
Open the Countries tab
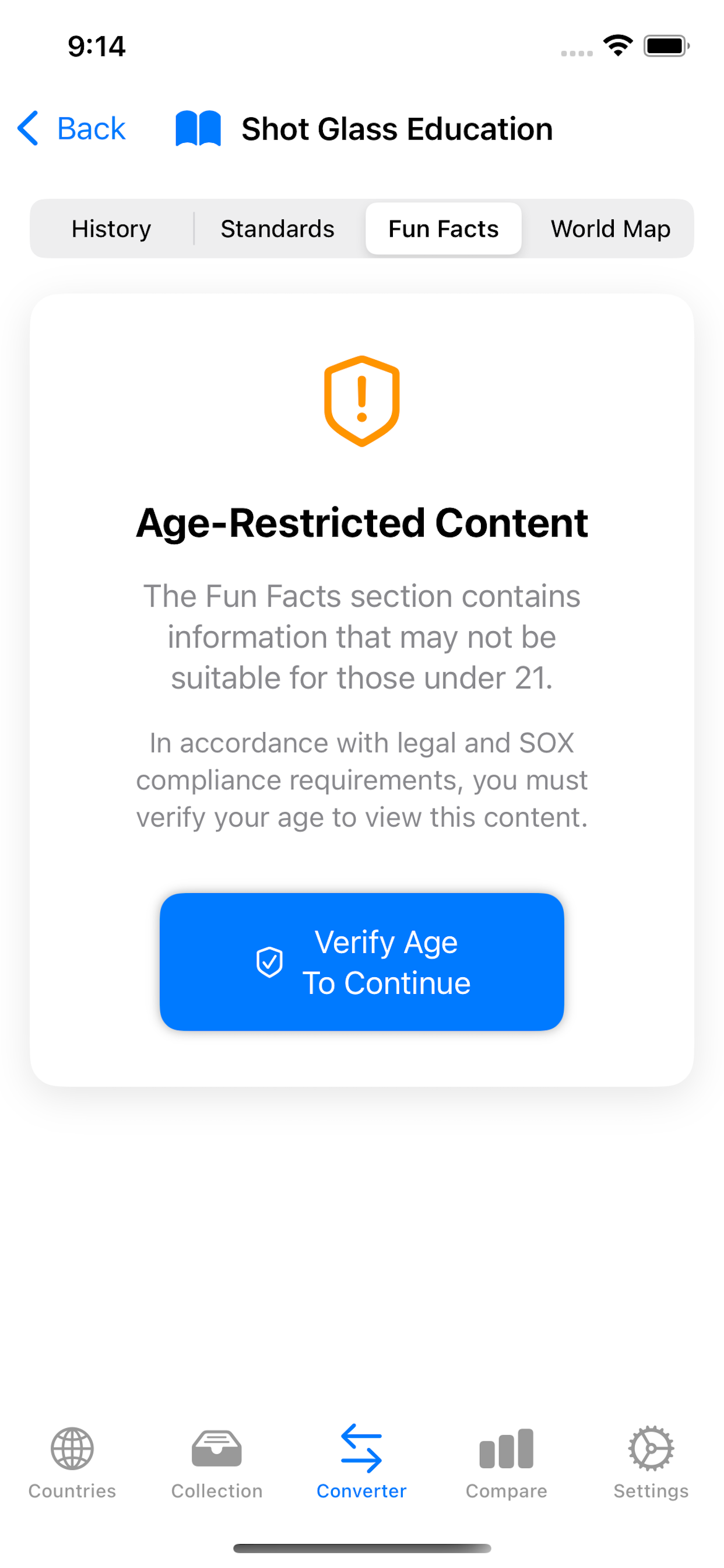72,1462
